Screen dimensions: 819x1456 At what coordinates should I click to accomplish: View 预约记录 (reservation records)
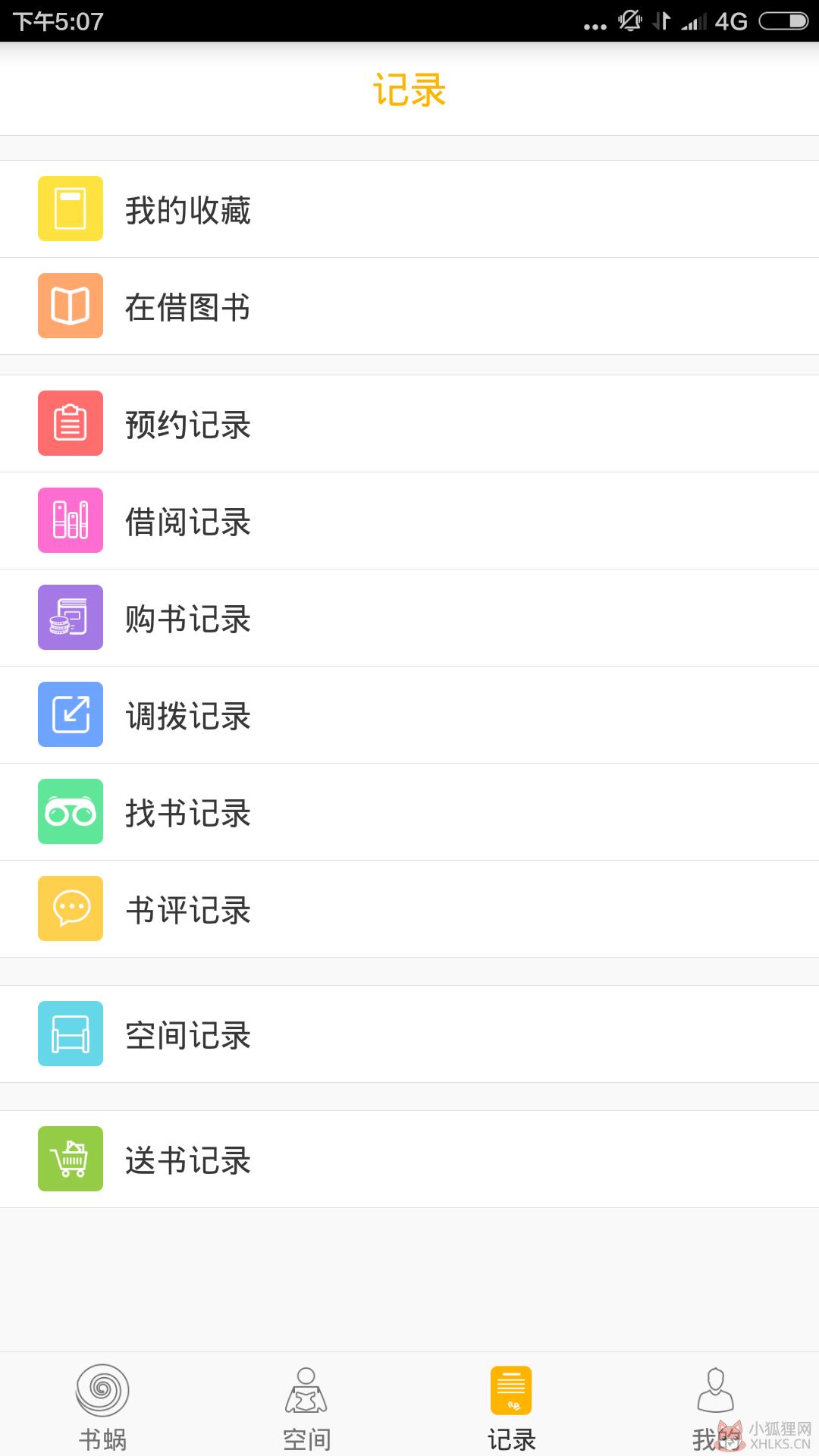click(409, 423)
